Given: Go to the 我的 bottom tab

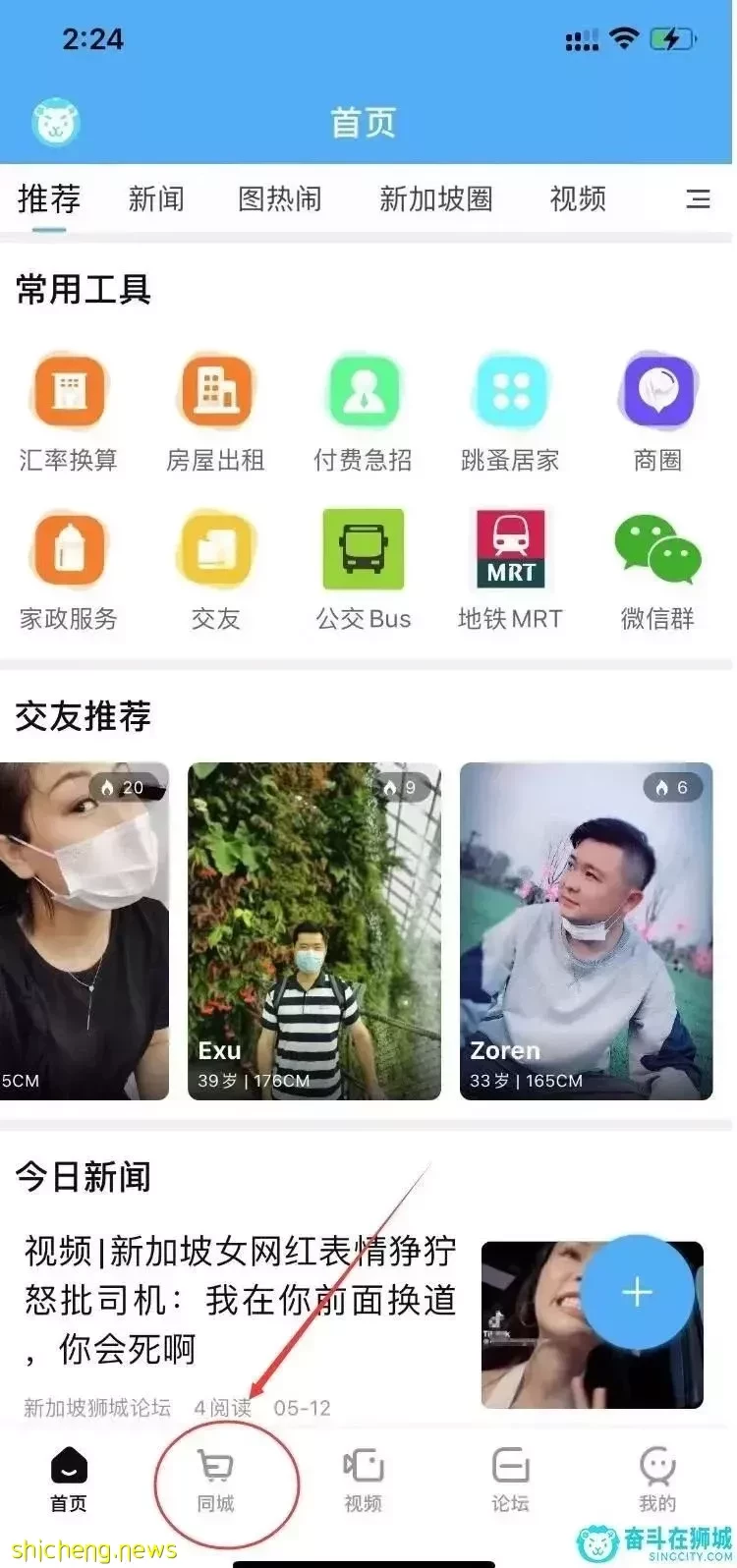Looking at the screenshot, I should tap(657, 1482).
